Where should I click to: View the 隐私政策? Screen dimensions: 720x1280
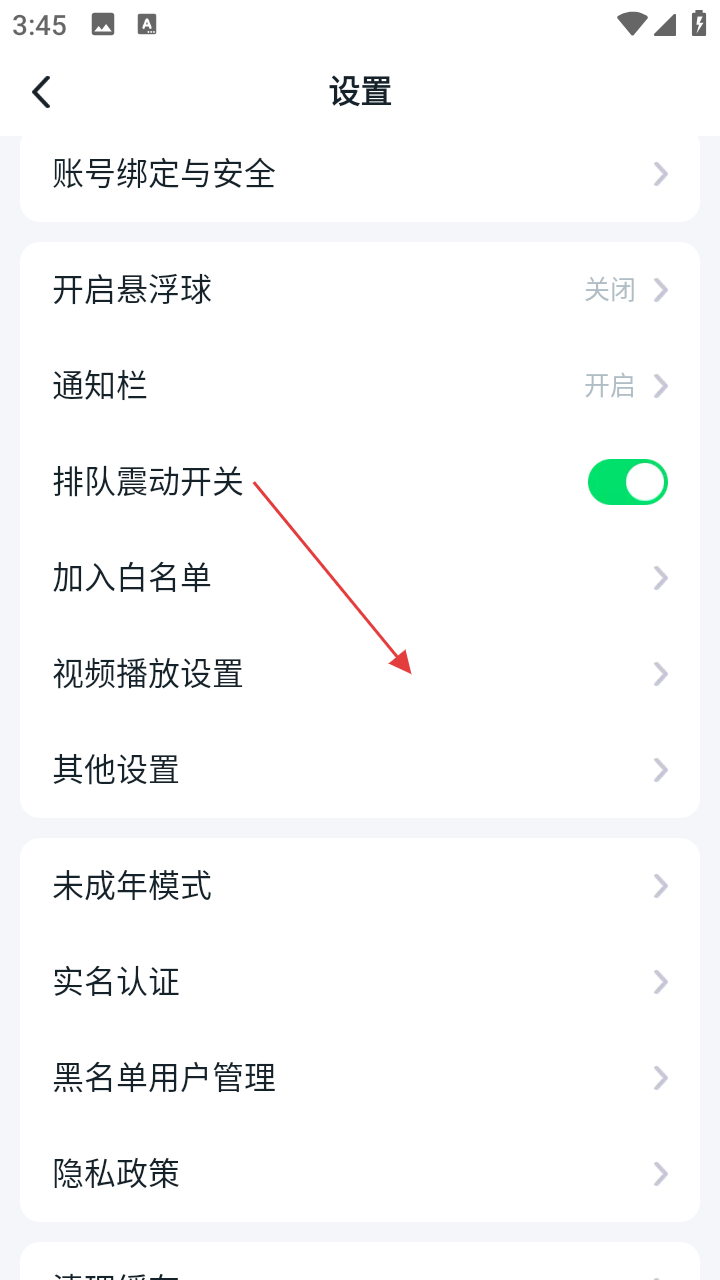pyautogui.click(x=360, y=1174)
